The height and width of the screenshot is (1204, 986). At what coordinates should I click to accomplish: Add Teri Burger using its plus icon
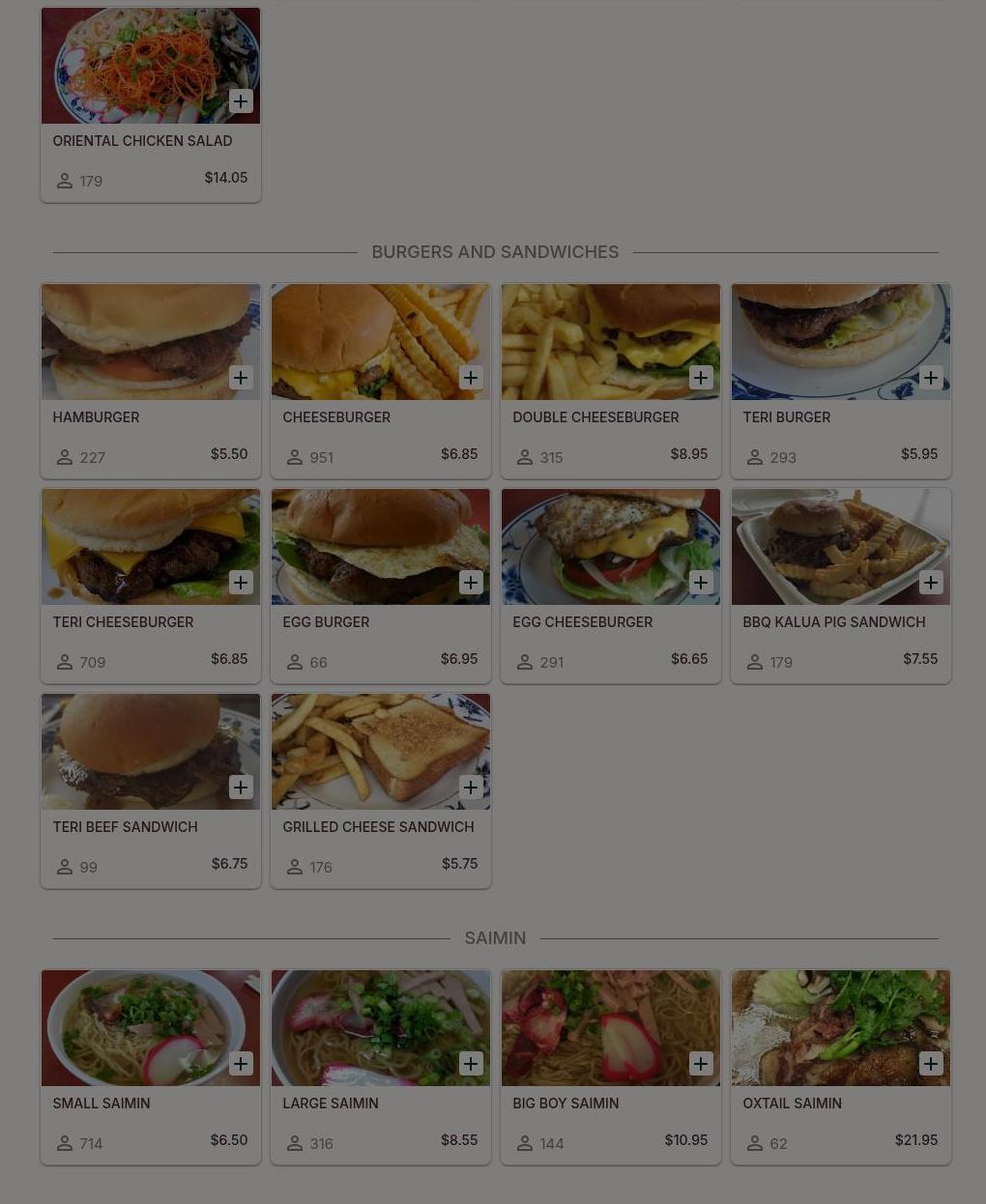[931, 378]
